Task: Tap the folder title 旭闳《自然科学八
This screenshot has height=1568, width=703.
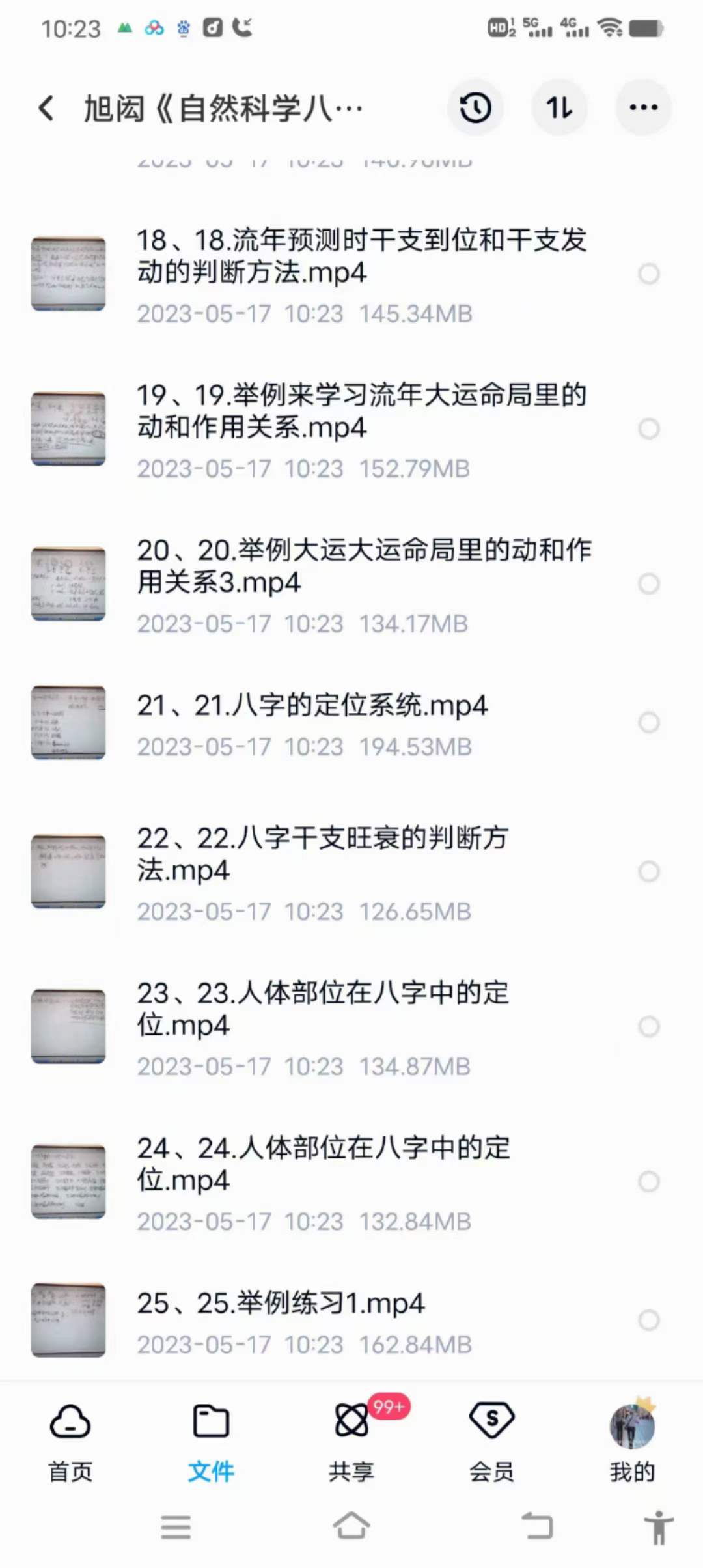Action: 221,108
